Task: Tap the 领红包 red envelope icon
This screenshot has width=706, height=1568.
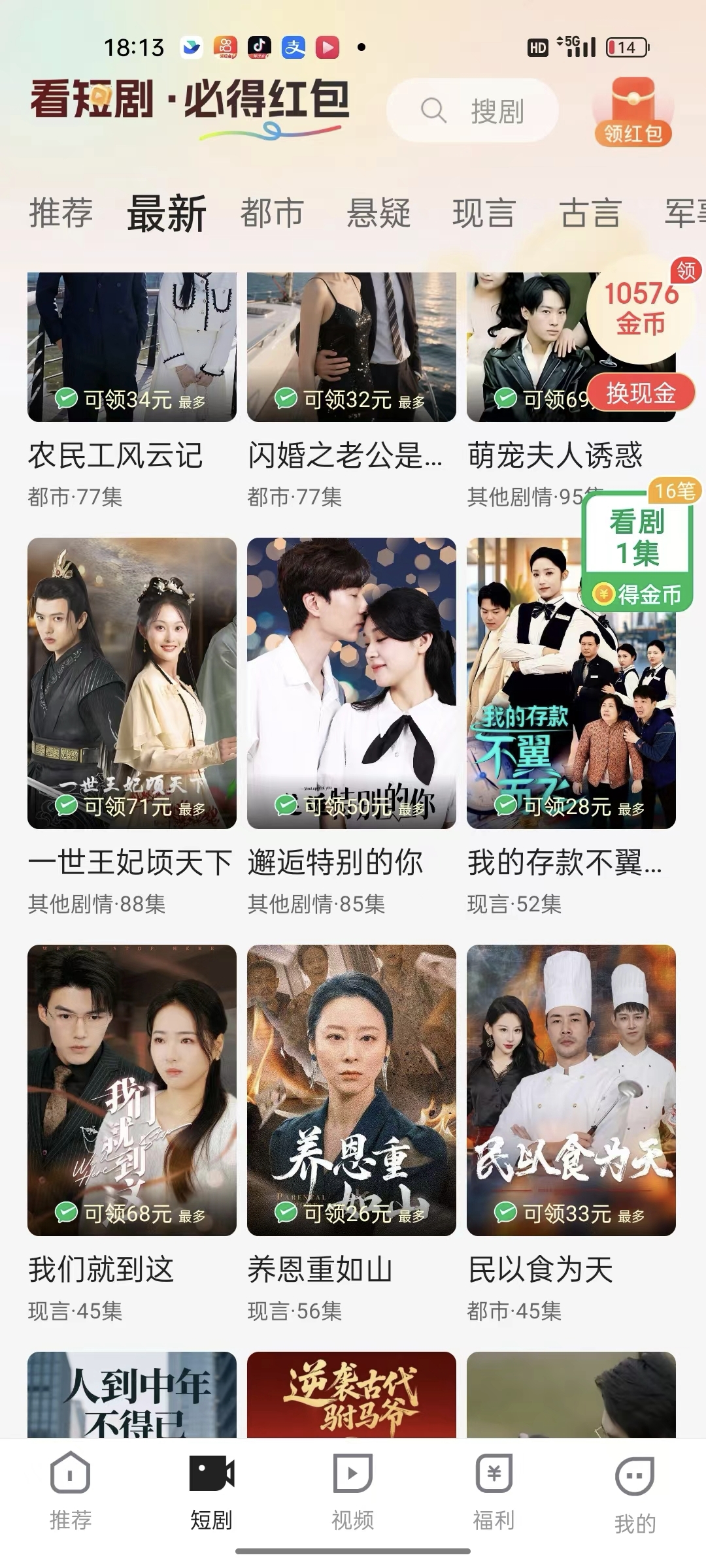Action: pyautogui.click(x=632, y=112)
